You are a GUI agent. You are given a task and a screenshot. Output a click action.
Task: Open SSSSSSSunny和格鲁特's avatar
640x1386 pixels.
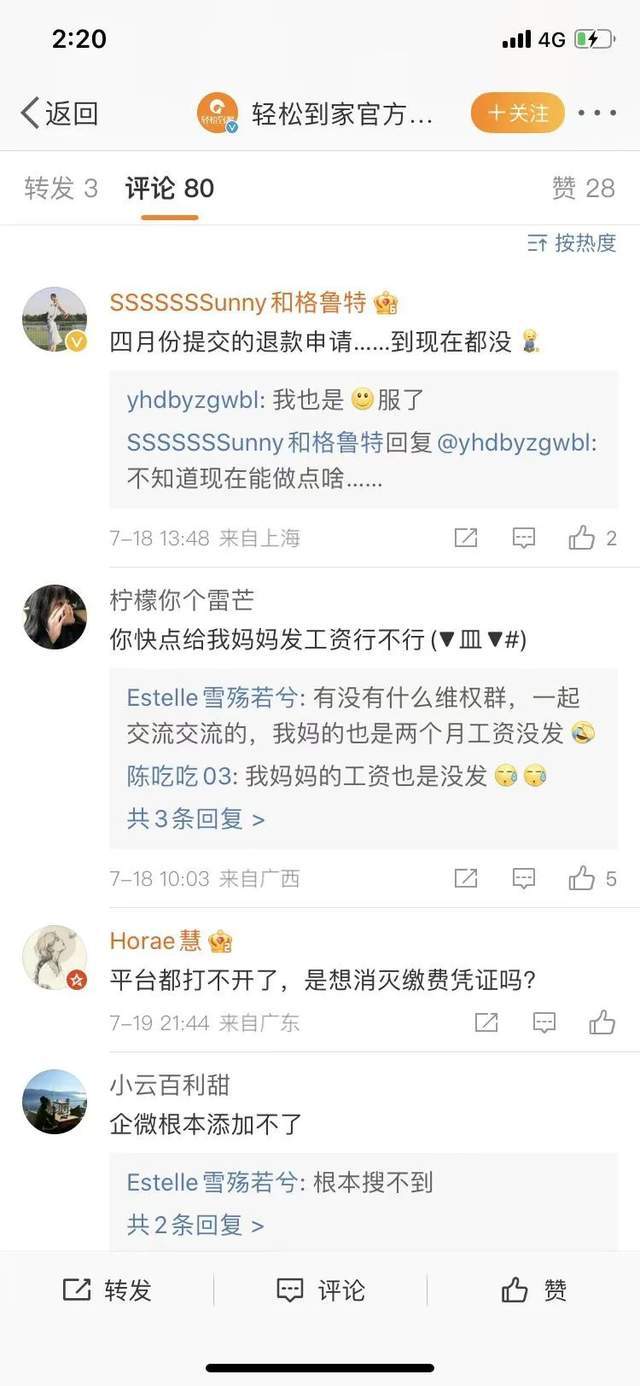pyautogui.click(x=54, y=319)
